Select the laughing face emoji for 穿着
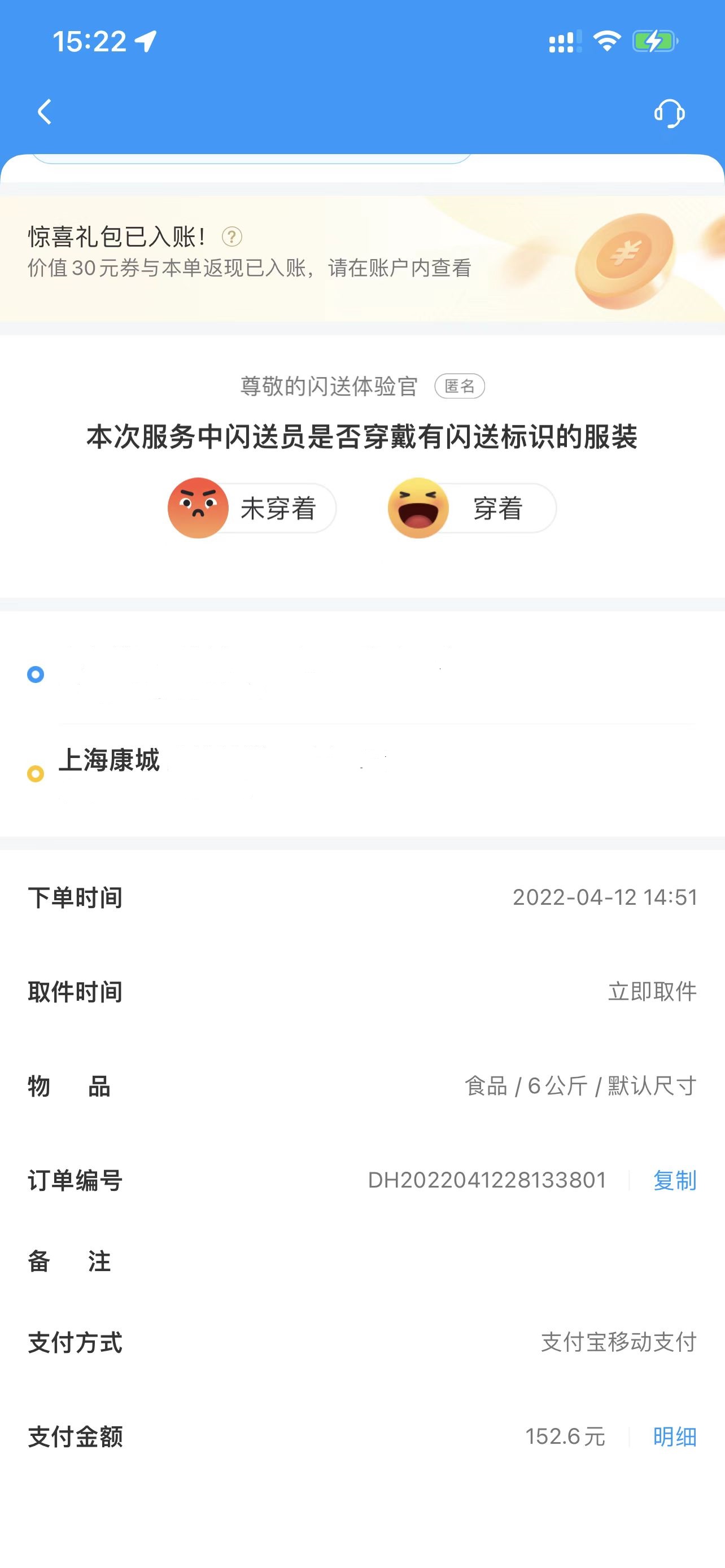The height and width of the screenshot is (1568, 725). point(419,508)
